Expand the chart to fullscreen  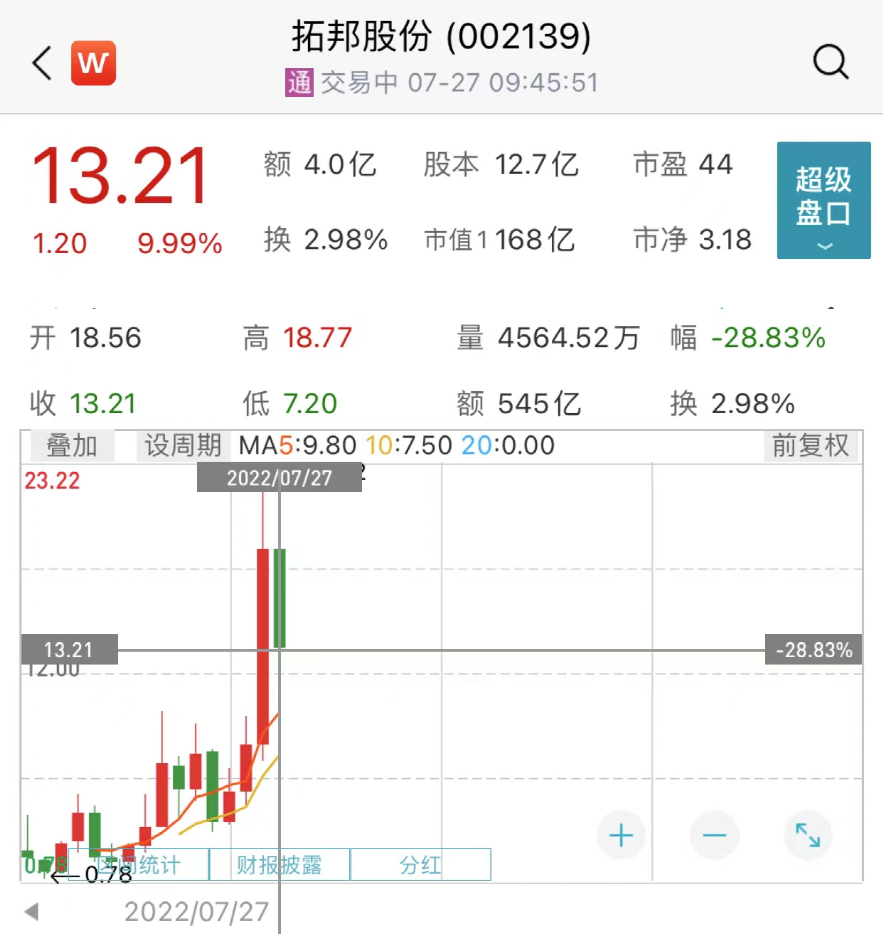(x=807, y=835)
